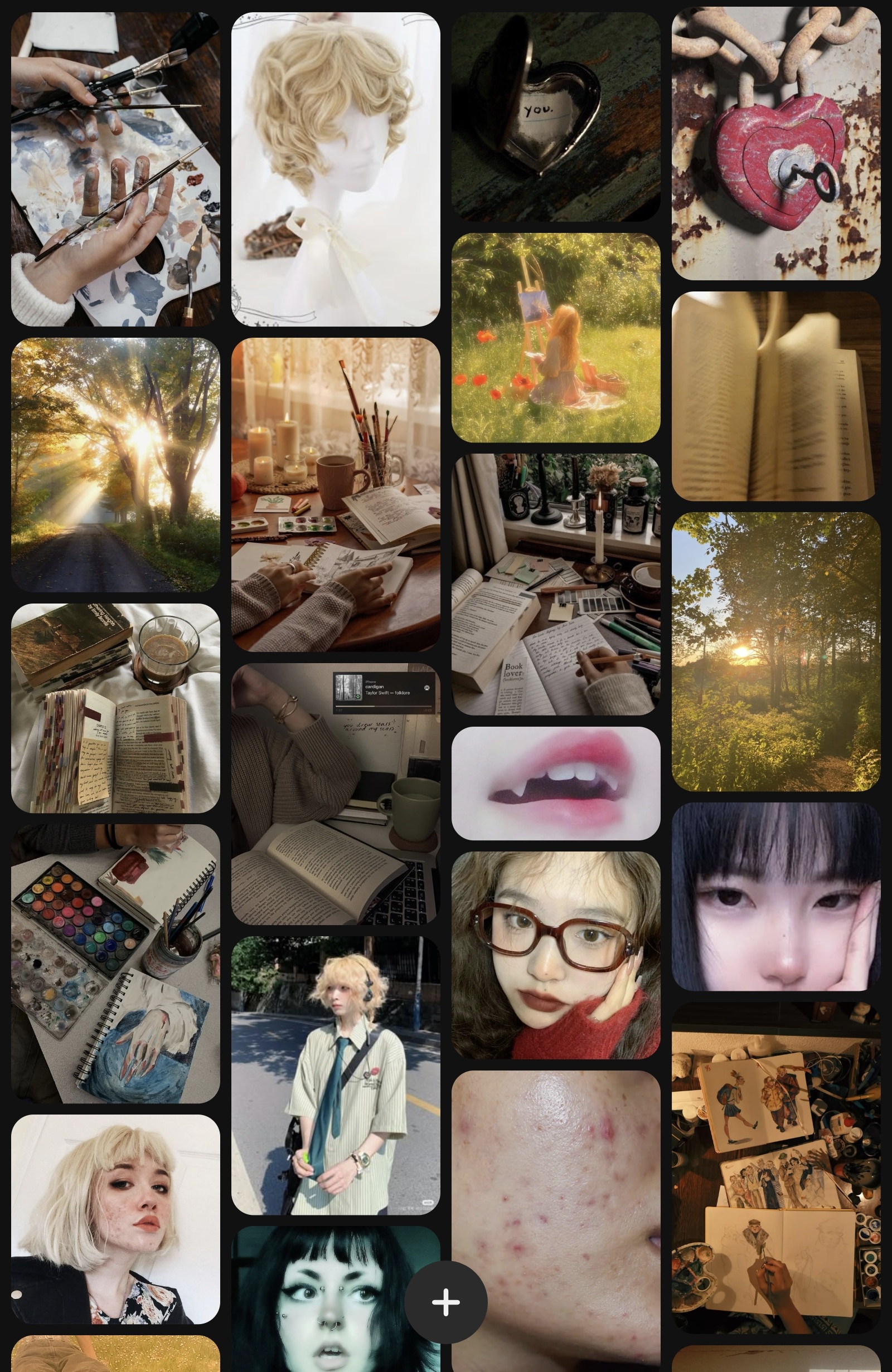Image resolution: width=892 pixels, height=1372 pixels.
Task: Open the watercolor set hand painting pin
Action: tap(115, 964)
